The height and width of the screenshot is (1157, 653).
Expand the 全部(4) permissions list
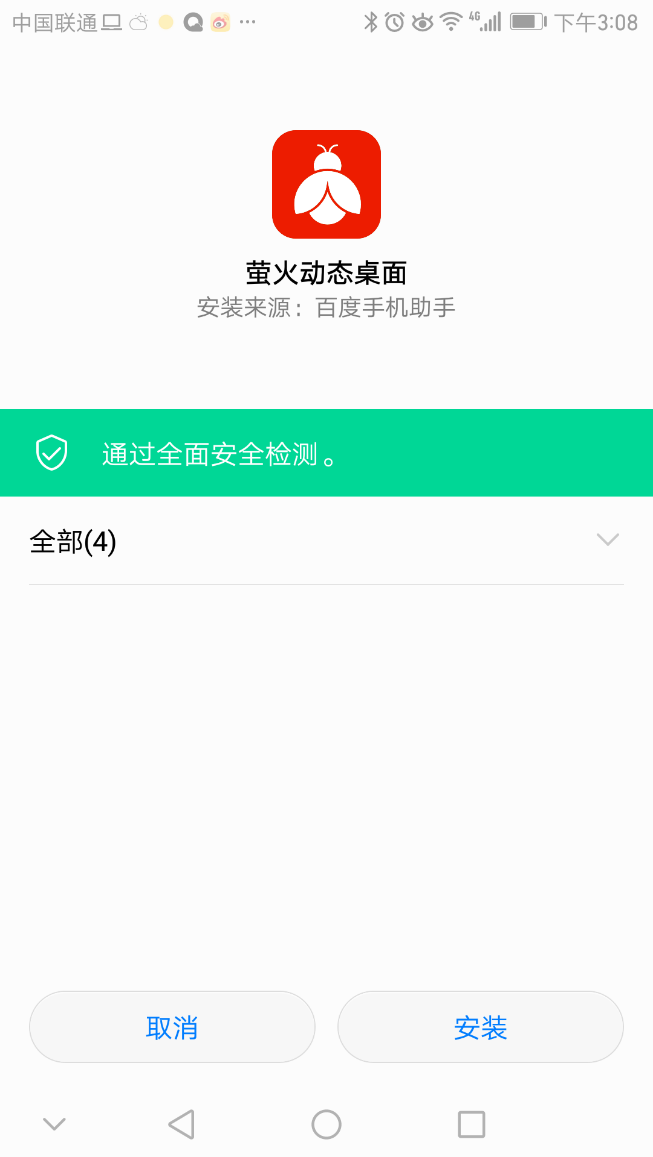(x=326, y=542)
